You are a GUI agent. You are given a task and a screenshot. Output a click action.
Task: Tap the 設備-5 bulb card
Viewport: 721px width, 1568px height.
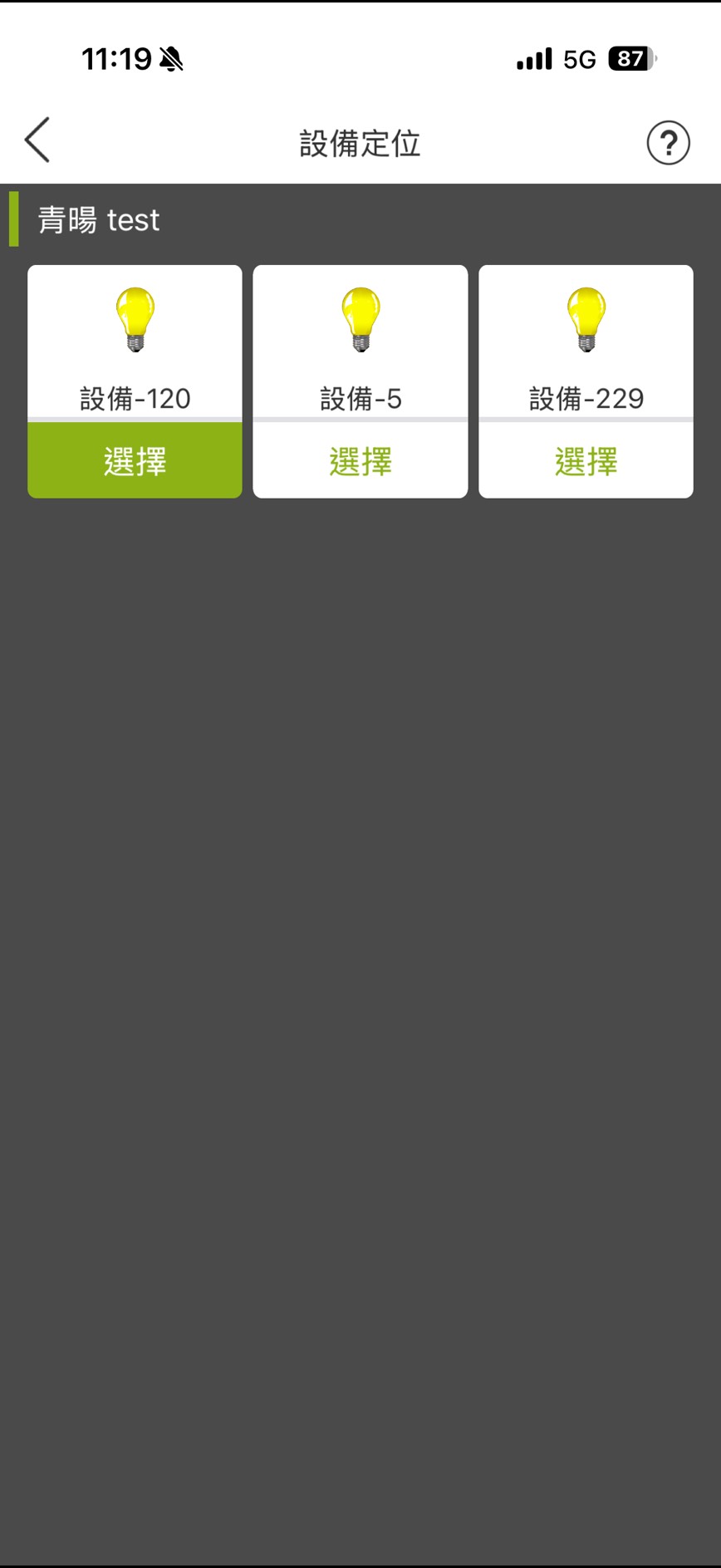[360, 341]
